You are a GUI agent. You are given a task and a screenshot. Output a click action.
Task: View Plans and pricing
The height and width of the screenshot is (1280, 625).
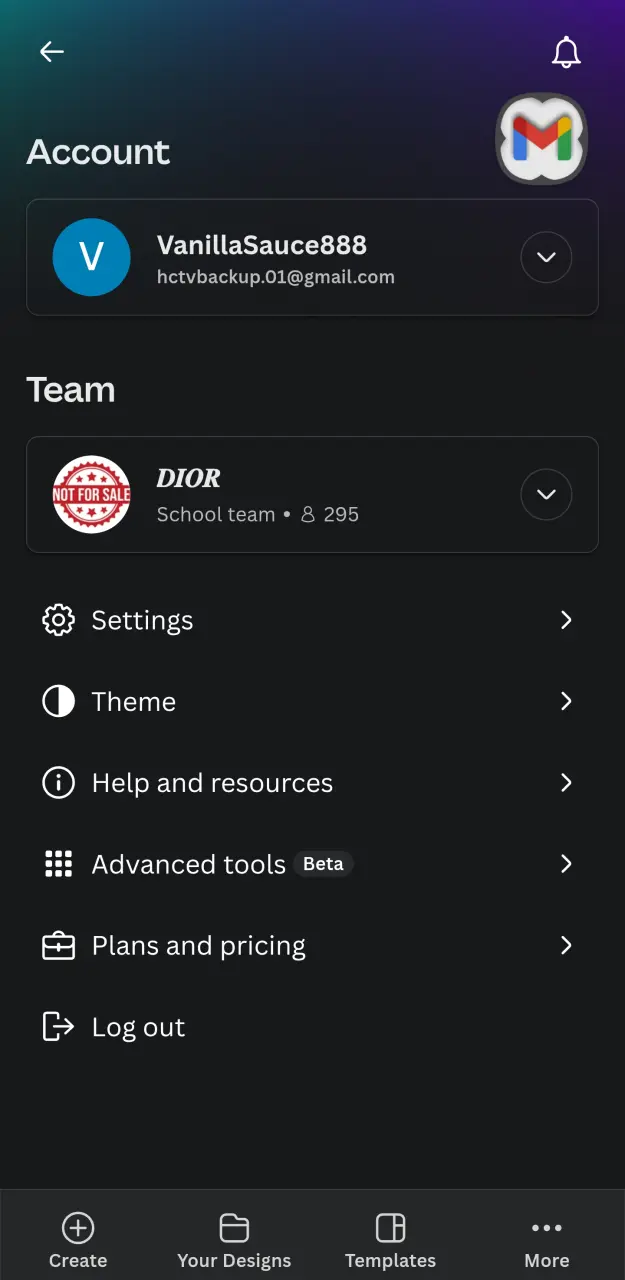[x=312, y=946]
